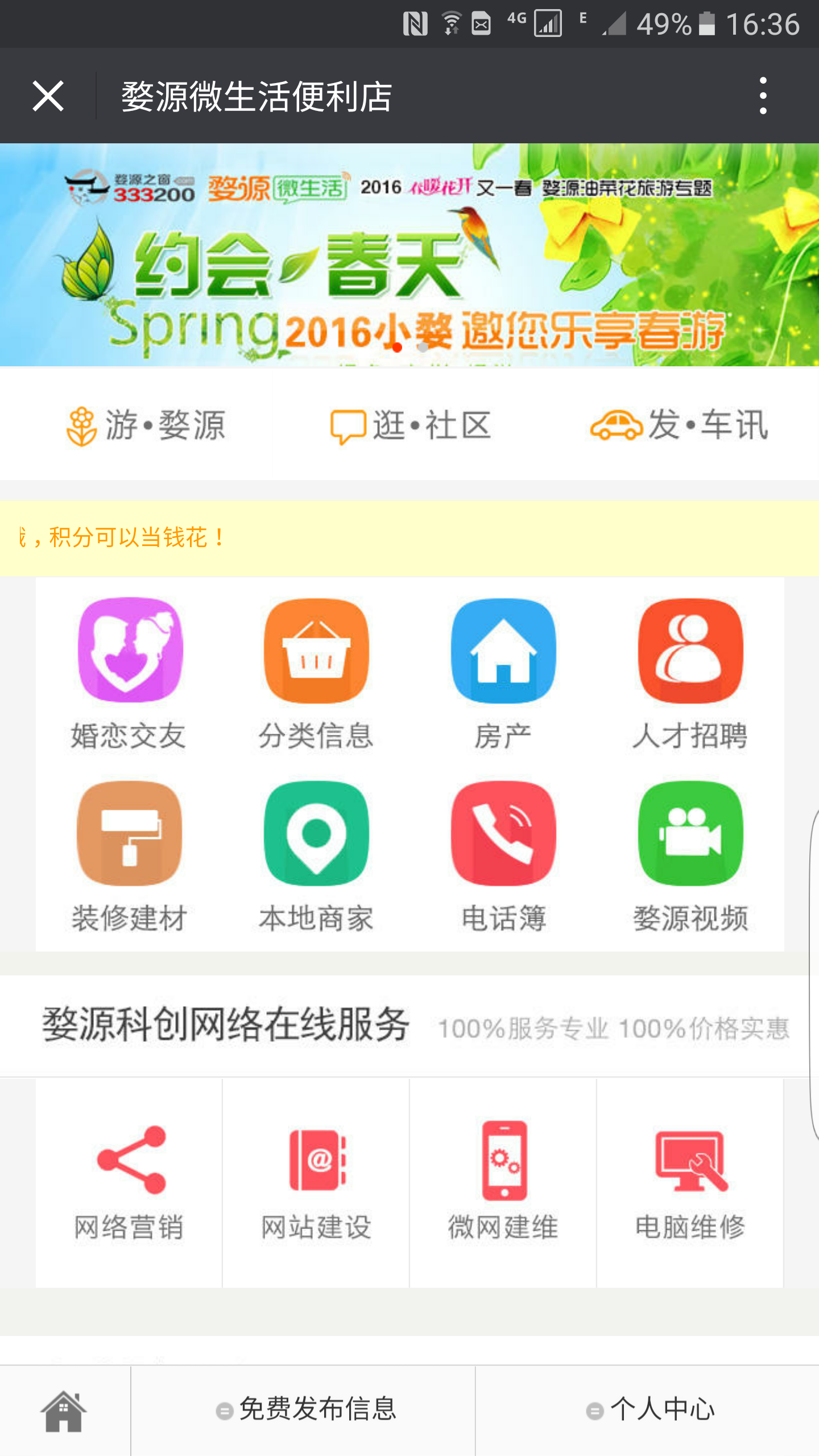Select 电脑维修 service

coord(690,1183)
